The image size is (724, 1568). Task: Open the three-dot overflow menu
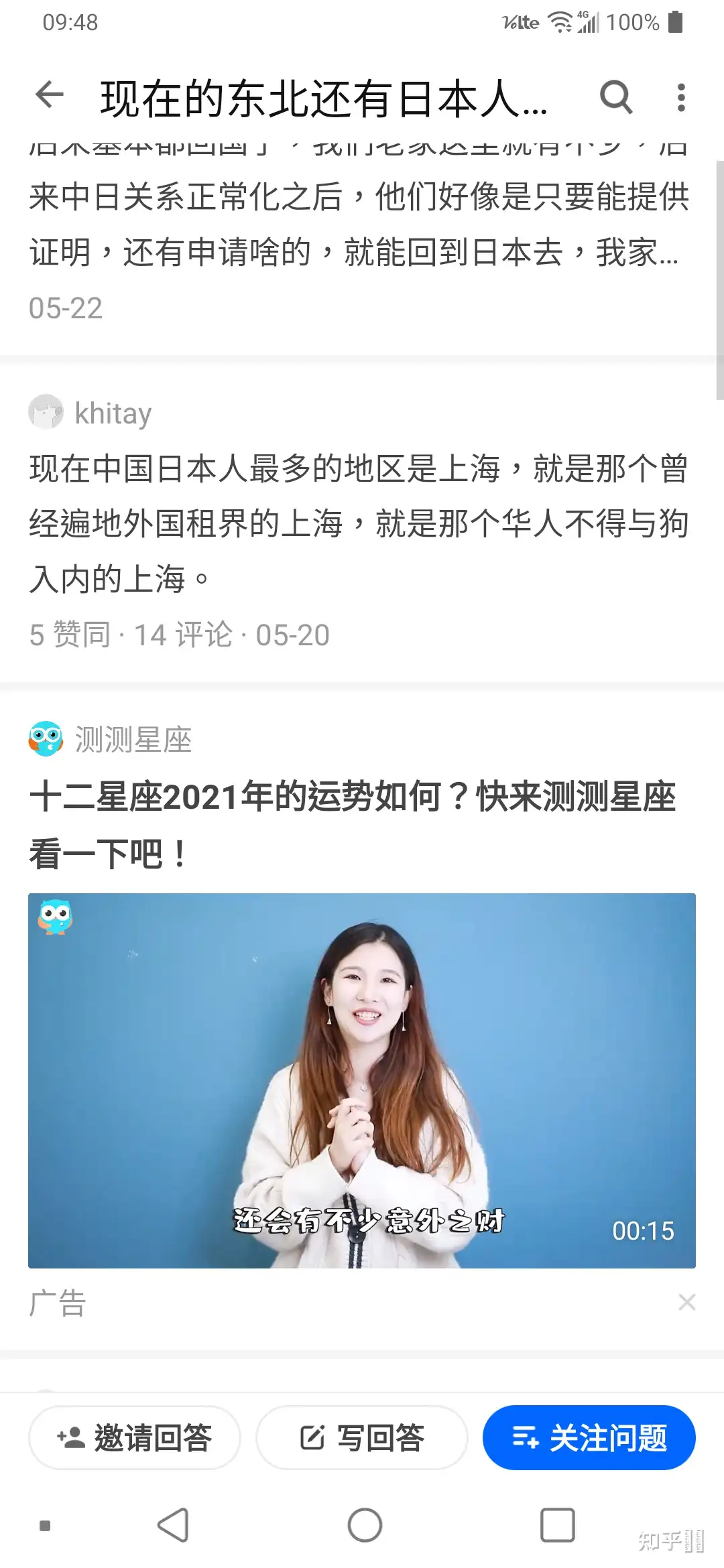coord(681,97)
